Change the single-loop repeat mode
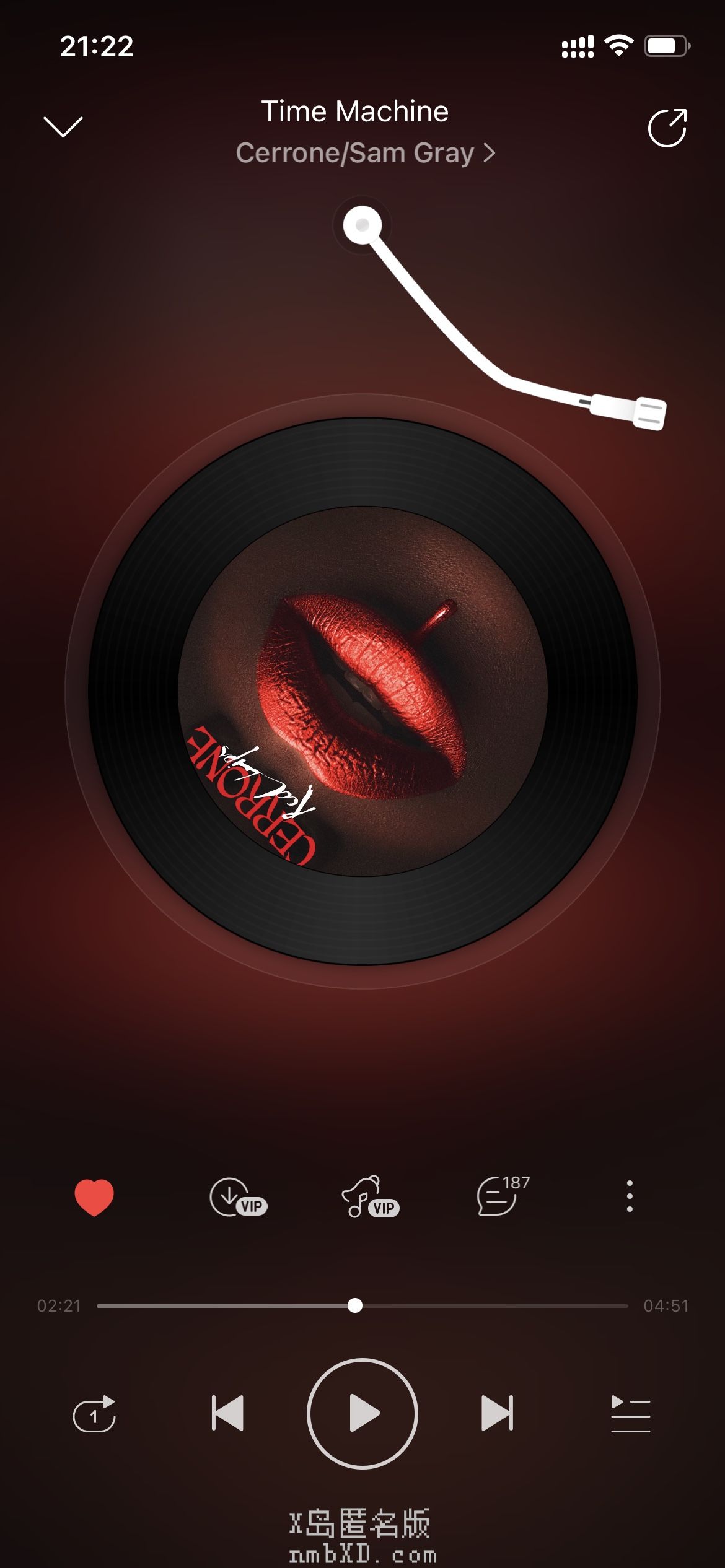The height and width of the screenshot is (1568, 725). pyautogui.click(x=94, y=1414)
